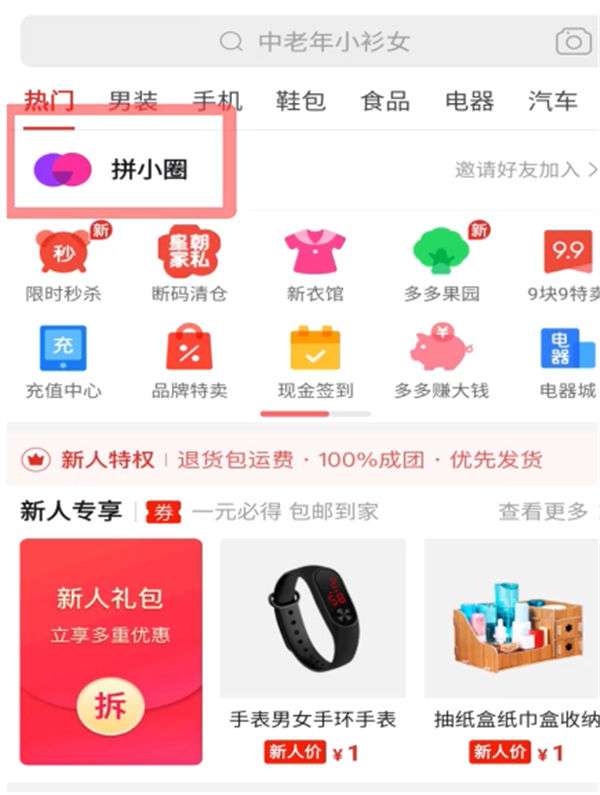Select the 鞋包 category tab
The height and width of the screenshot is (795, 600).
(301, 101)
